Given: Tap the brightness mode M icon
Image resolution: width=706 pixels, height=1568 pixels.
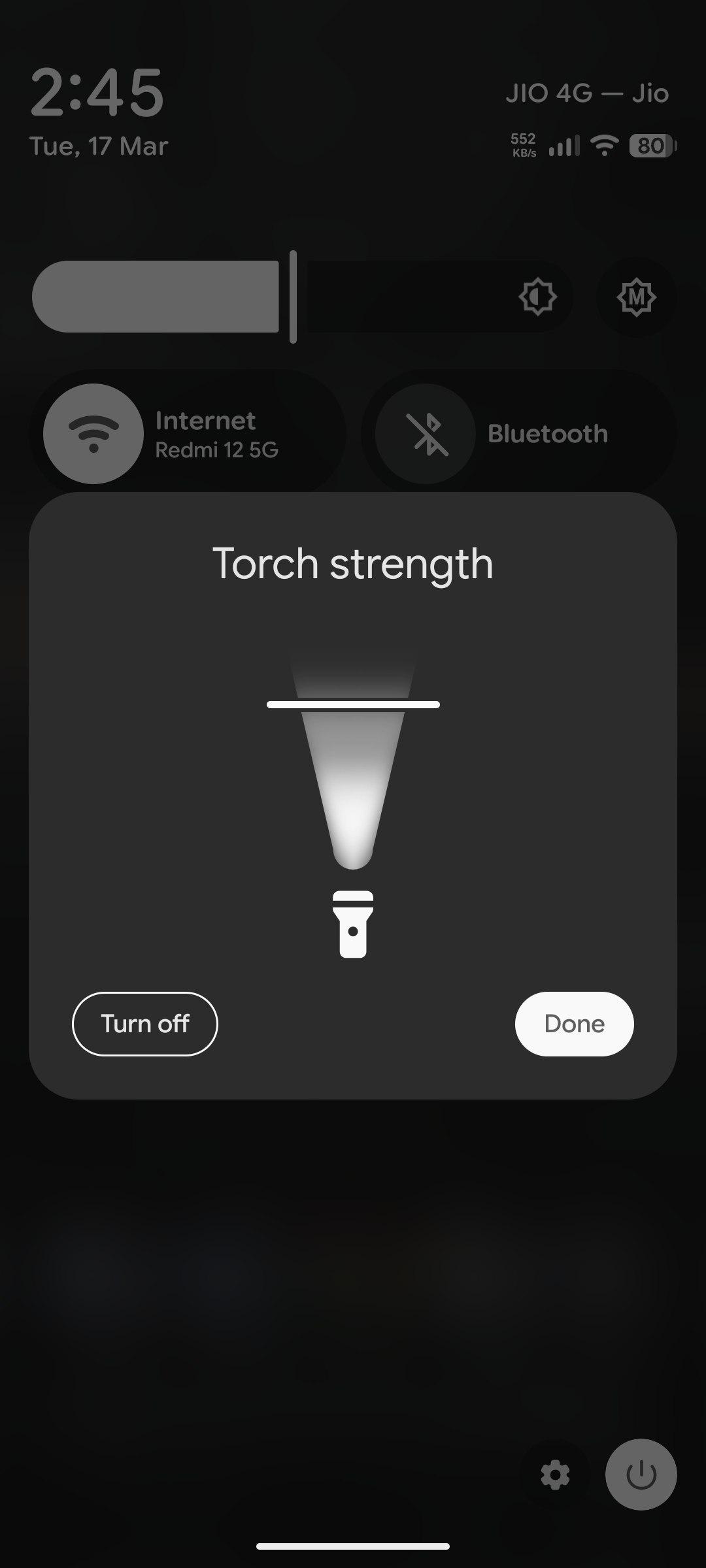Looking at the screenshot, I should coord(636,297).
